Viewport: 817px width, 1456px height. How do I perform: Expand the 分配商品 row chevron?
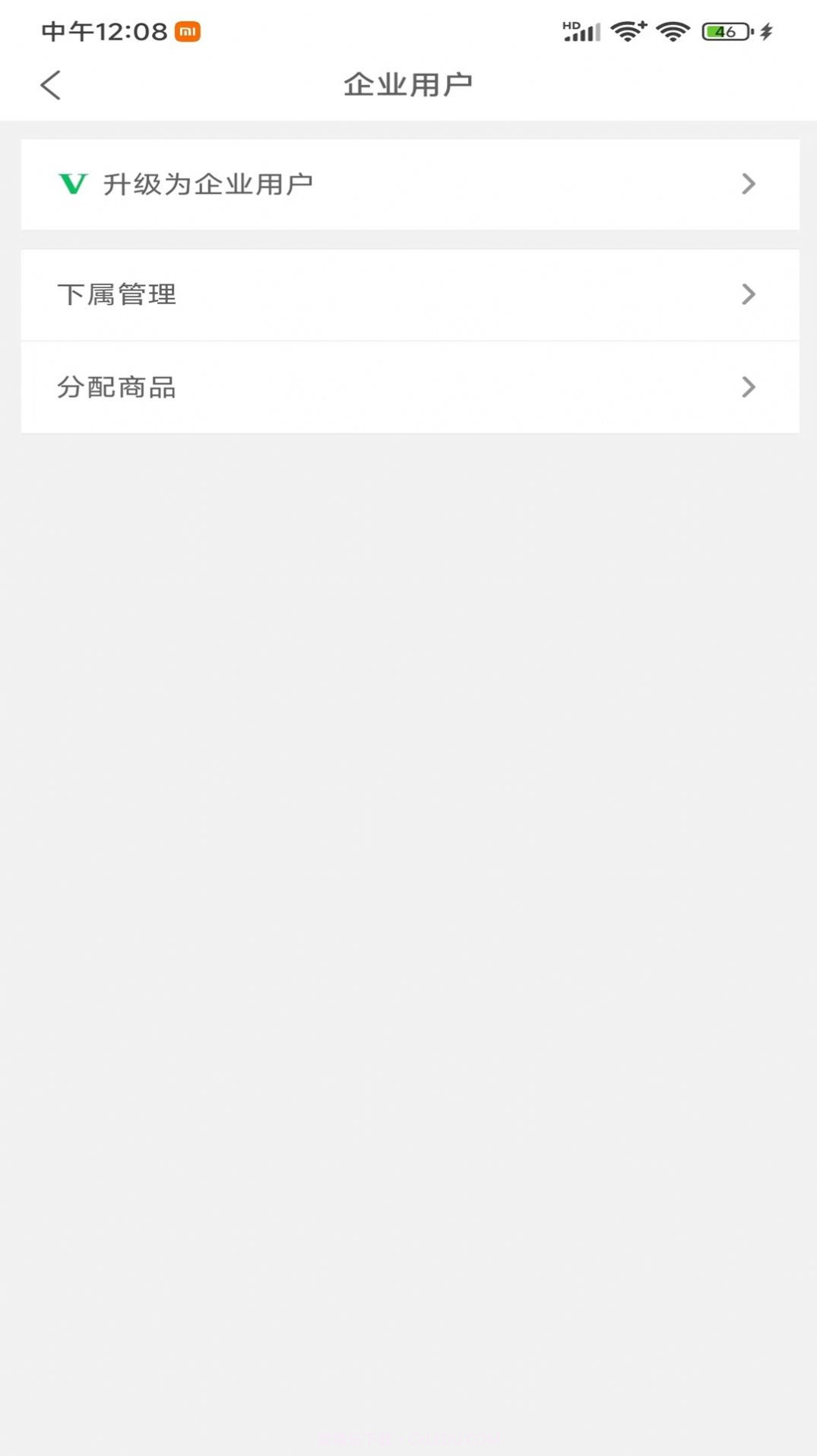pyautogui.click(x=749, y=387)
